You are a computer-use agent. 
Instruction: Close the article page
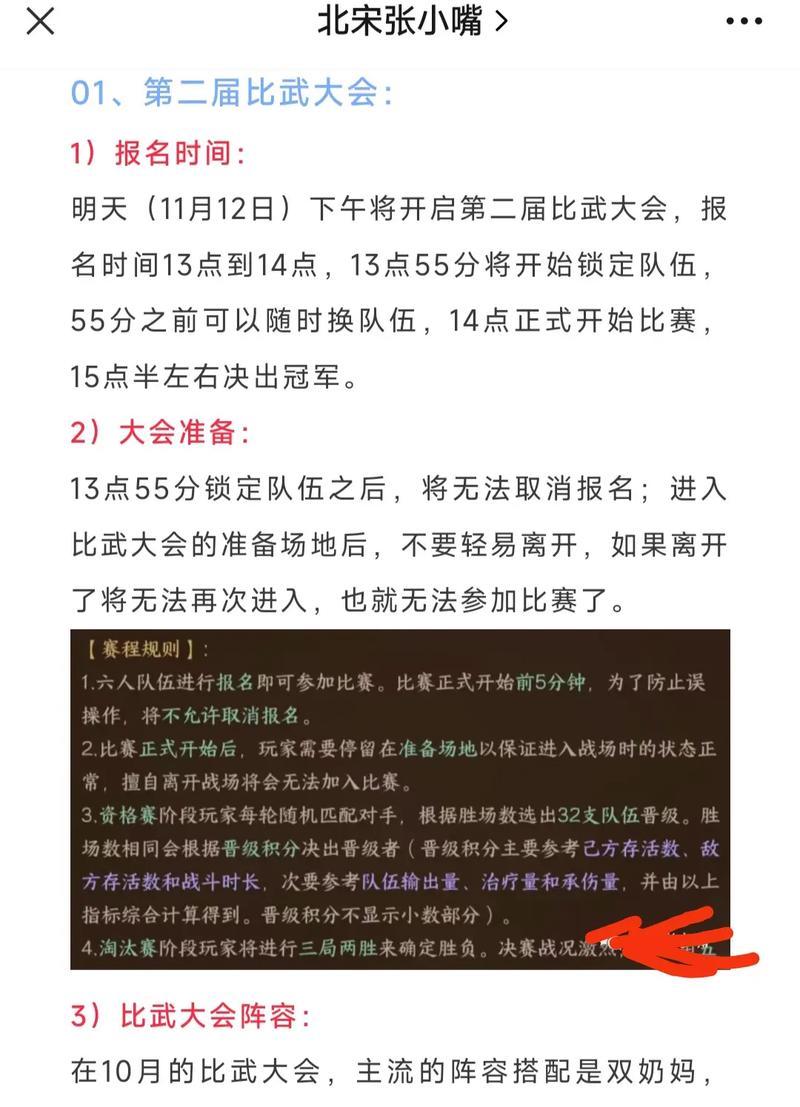pos(39,21)
